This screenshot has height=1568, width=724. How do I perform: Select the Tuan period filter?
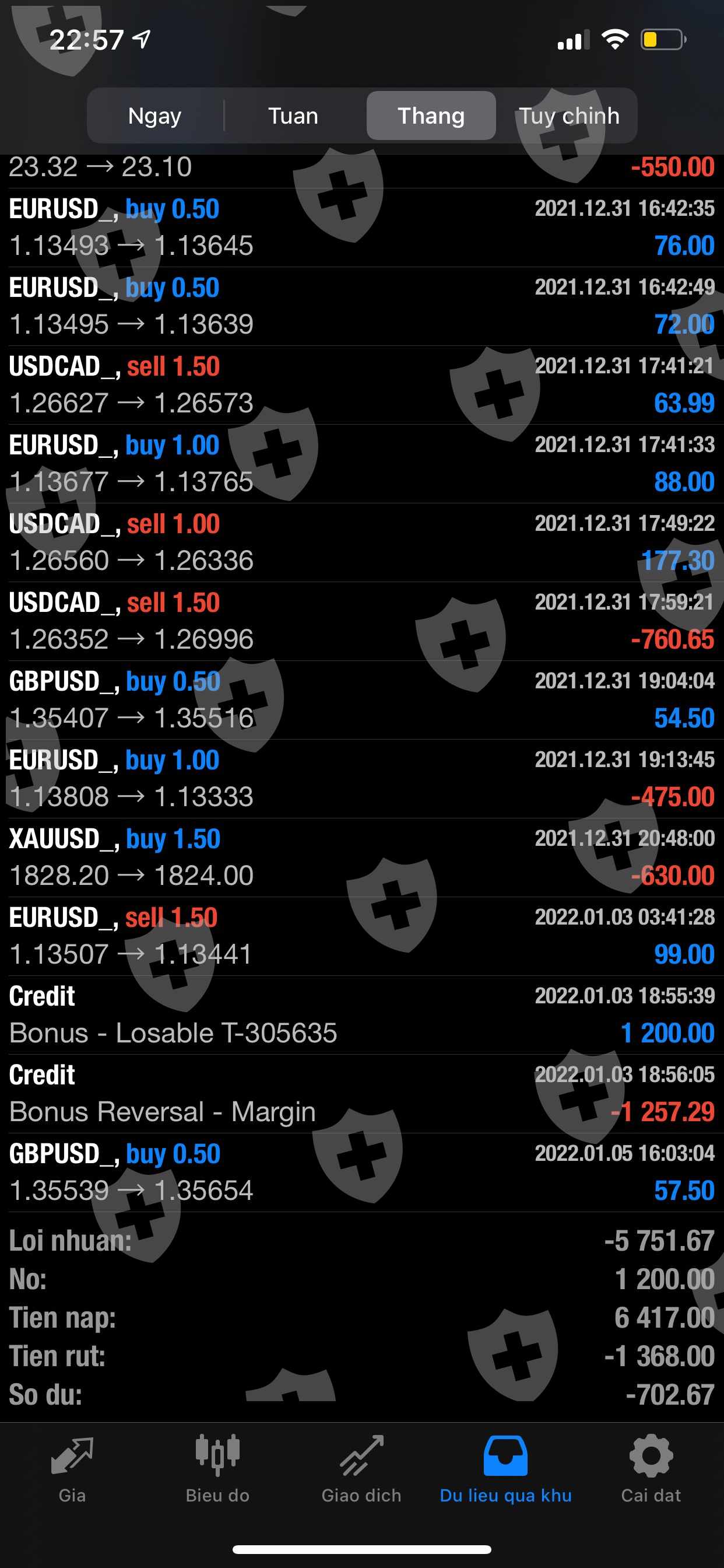click(x=293, y=116)
